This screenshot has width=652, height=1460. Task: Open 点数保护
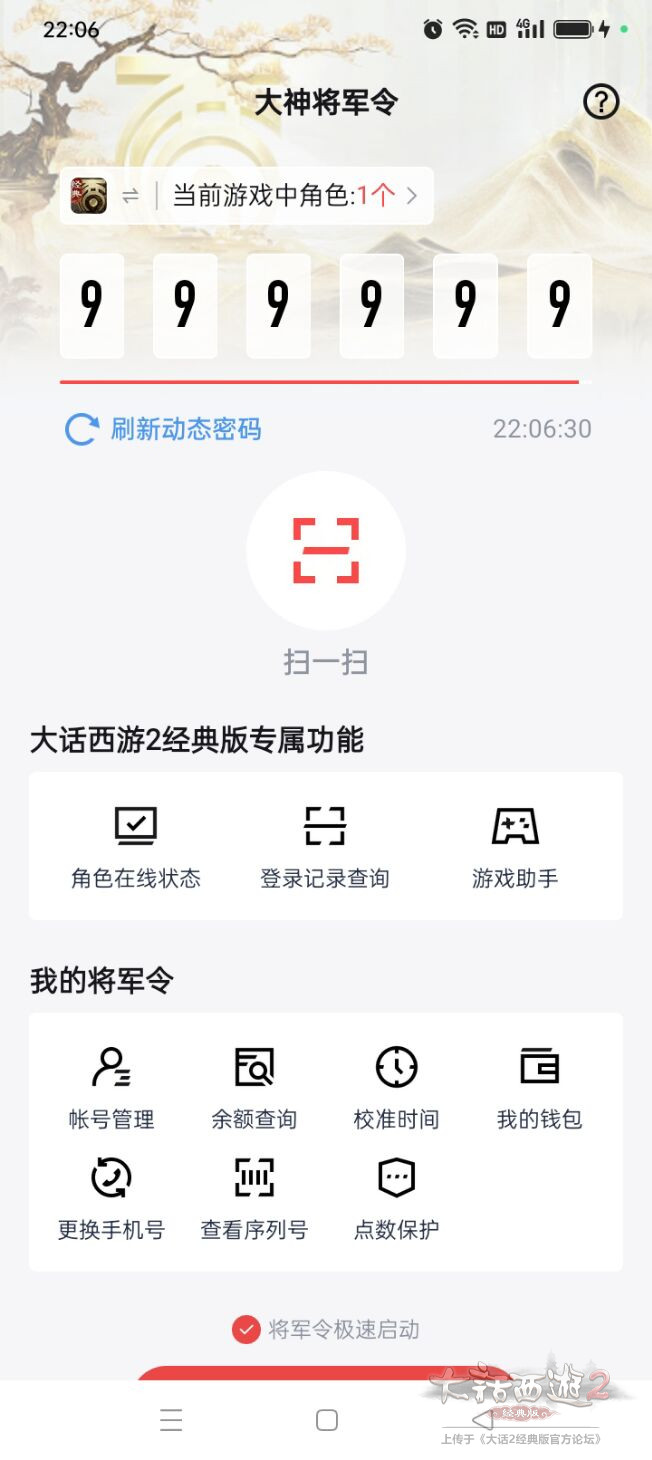pyautogui.click(x=396, y=1198)
